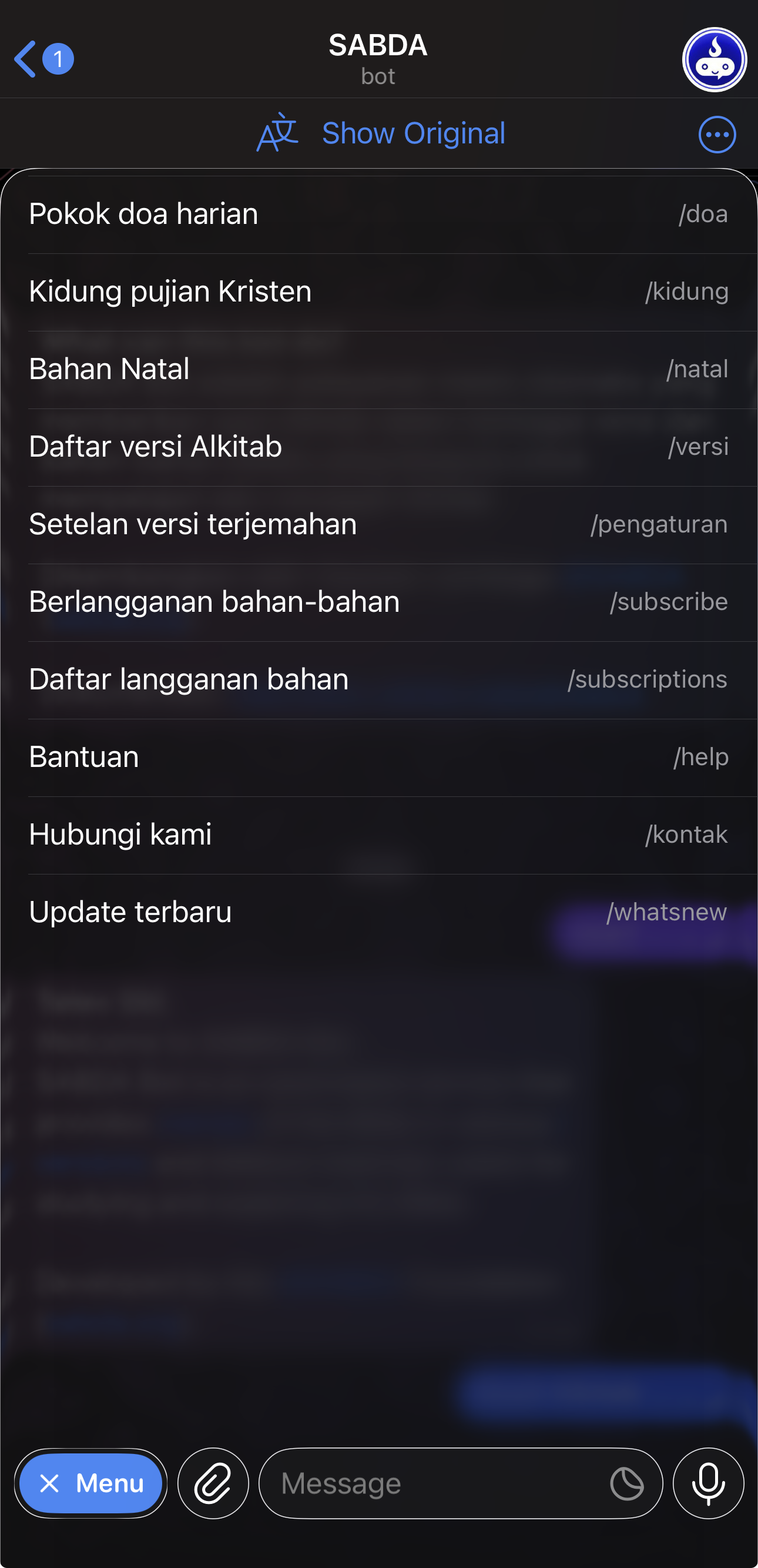Select Daftar versi Alkitab command
This screenshot has width=758, height=1568.
click(x=378, y=445)
